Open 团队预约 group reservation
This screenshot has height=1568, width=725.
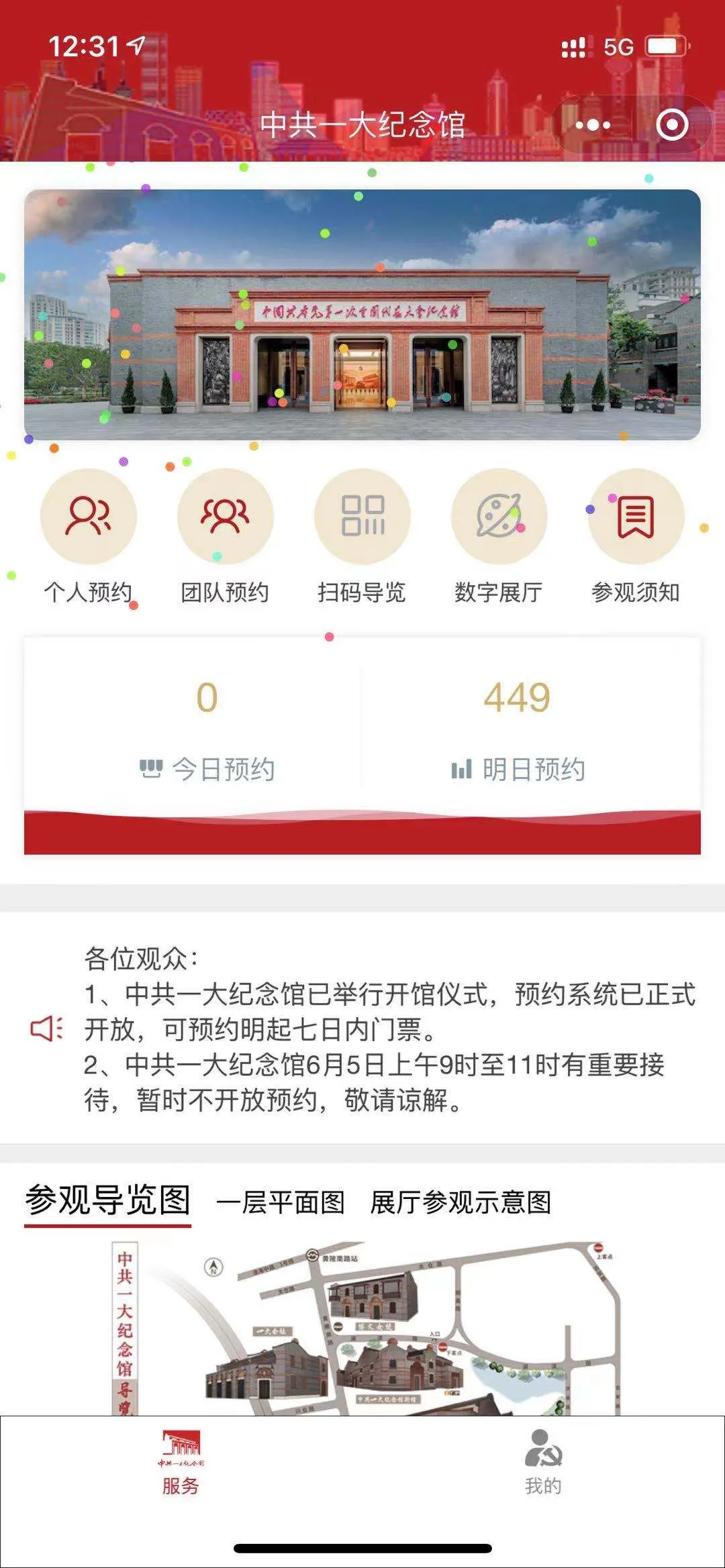[226, 517]
